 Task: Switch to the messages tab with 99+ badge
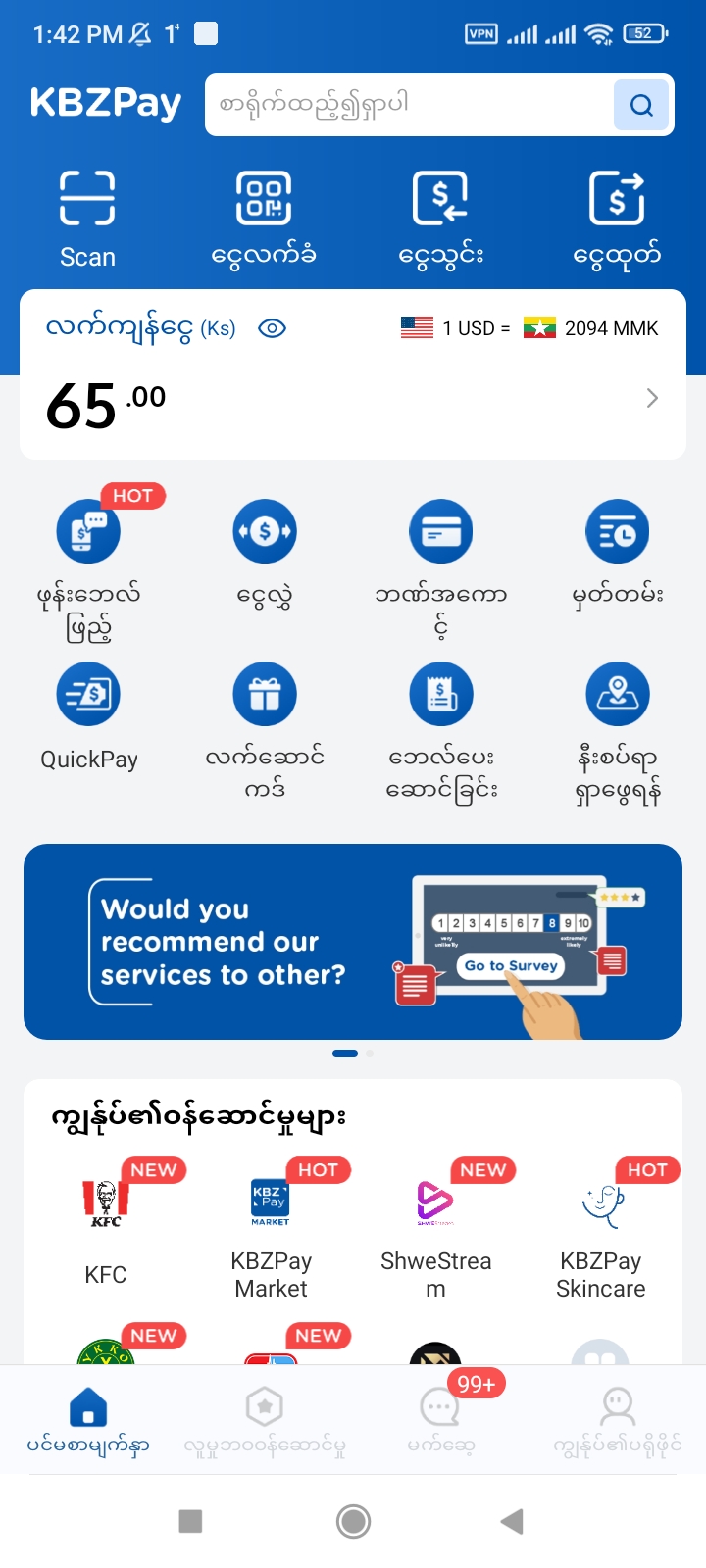tap(440, 1419)
